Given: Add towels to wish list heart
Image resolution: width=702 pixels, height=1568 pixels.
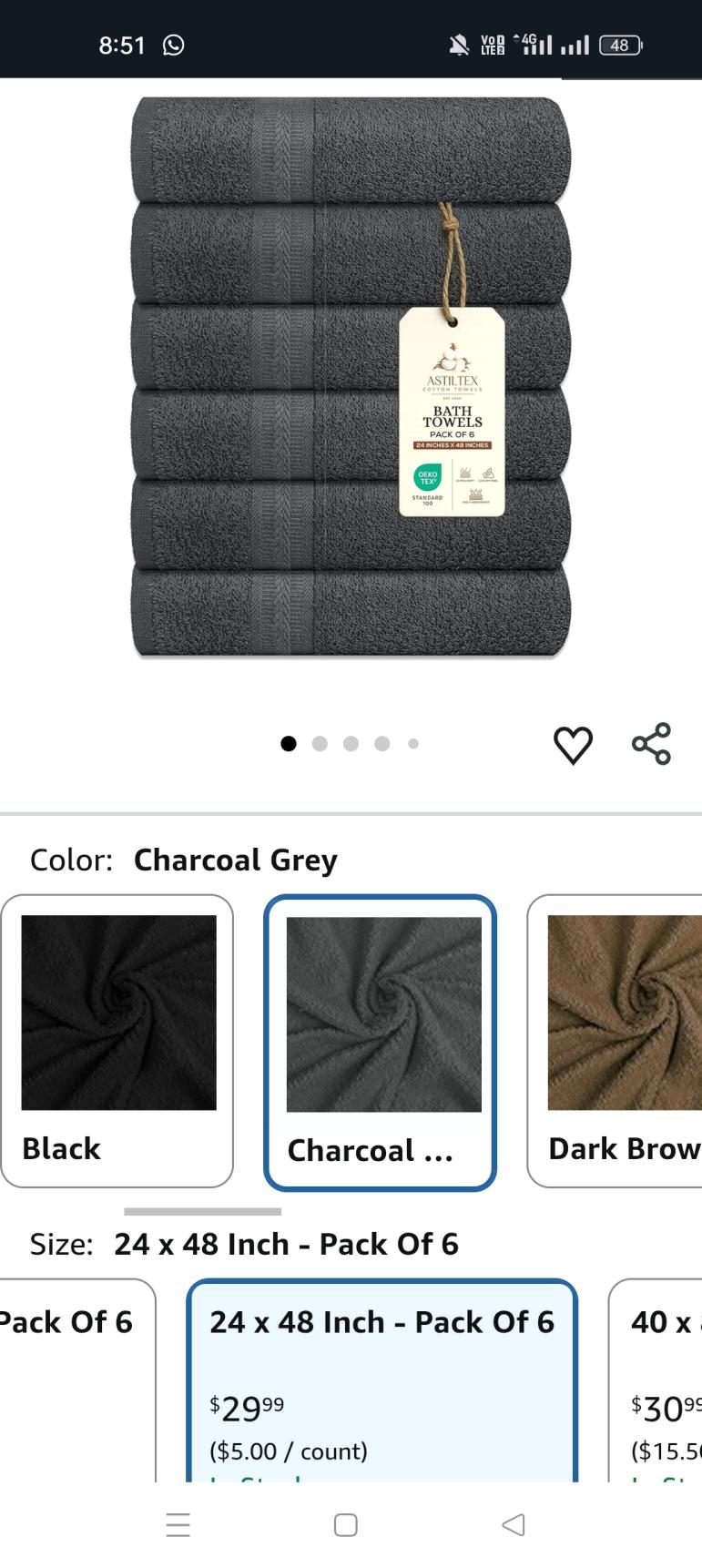Looking at the screenshot, I should coord(573,745).
